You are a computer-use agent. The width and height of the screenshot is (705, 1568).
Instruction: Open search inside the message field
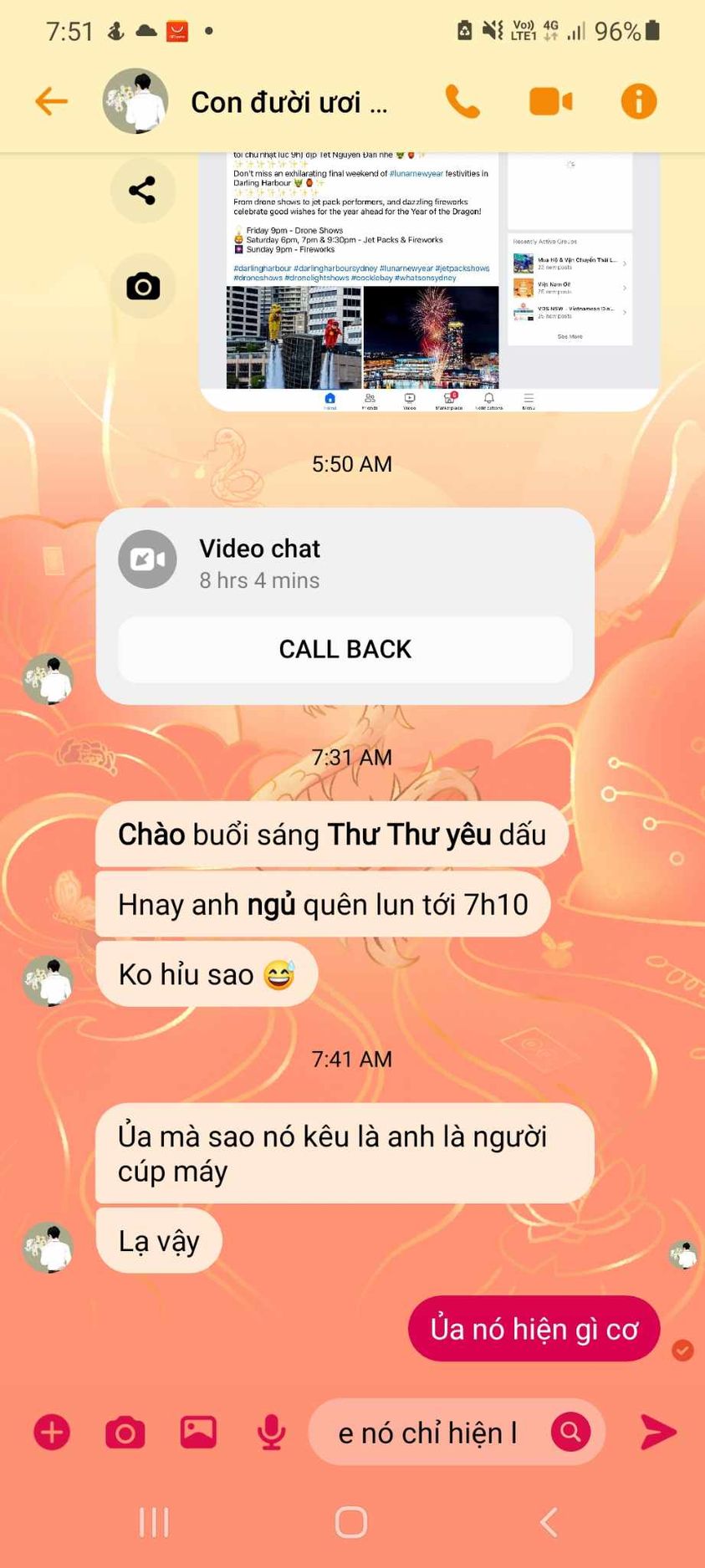[571, 1433]
